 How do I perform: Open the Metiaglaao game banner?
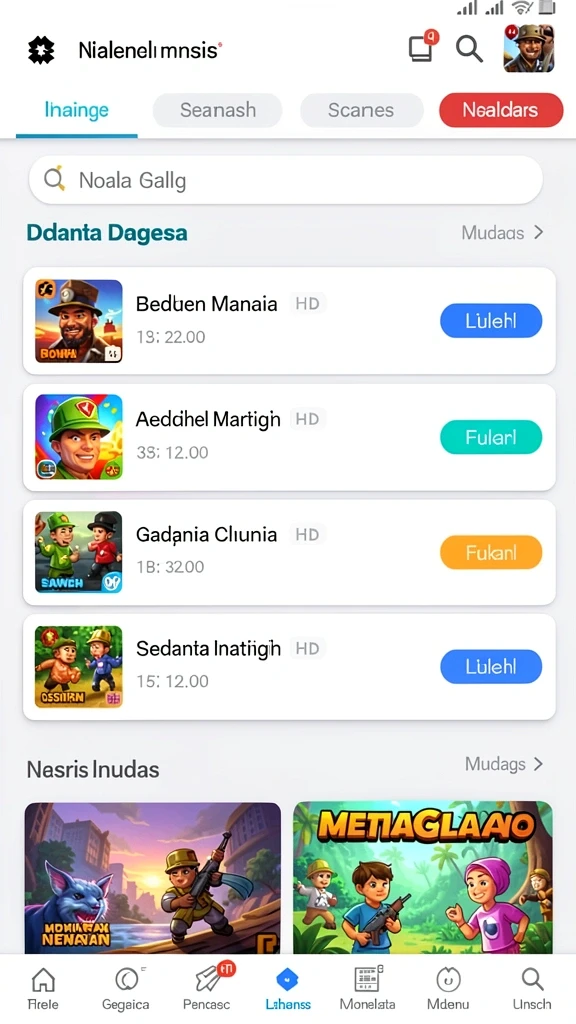pyautogui.click(x=423, y=877)
